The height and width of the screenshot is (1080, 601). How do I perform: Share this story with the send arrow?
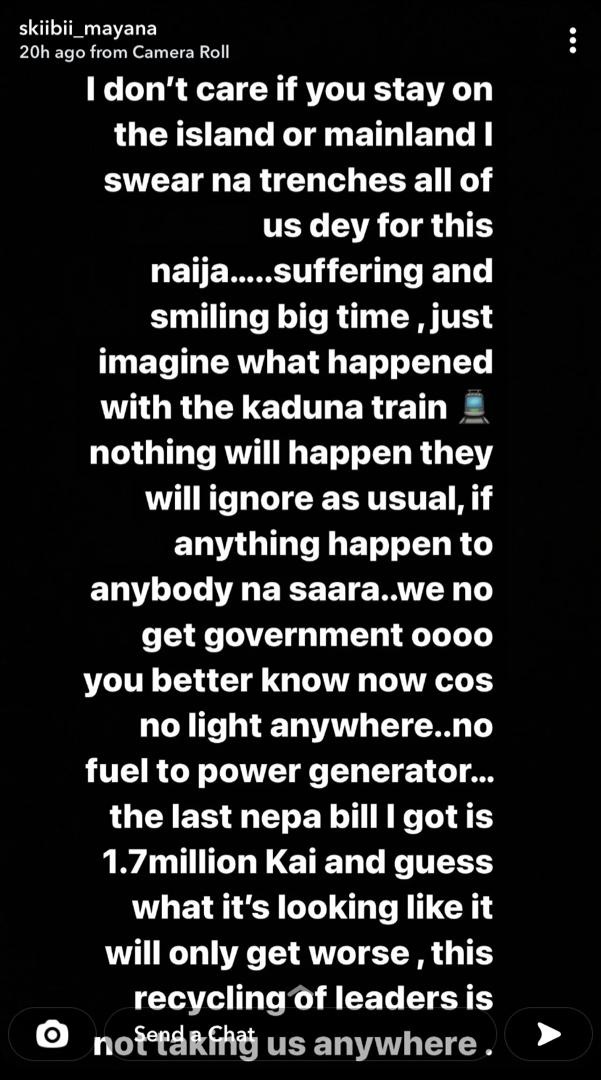[x=549, y=1034]
